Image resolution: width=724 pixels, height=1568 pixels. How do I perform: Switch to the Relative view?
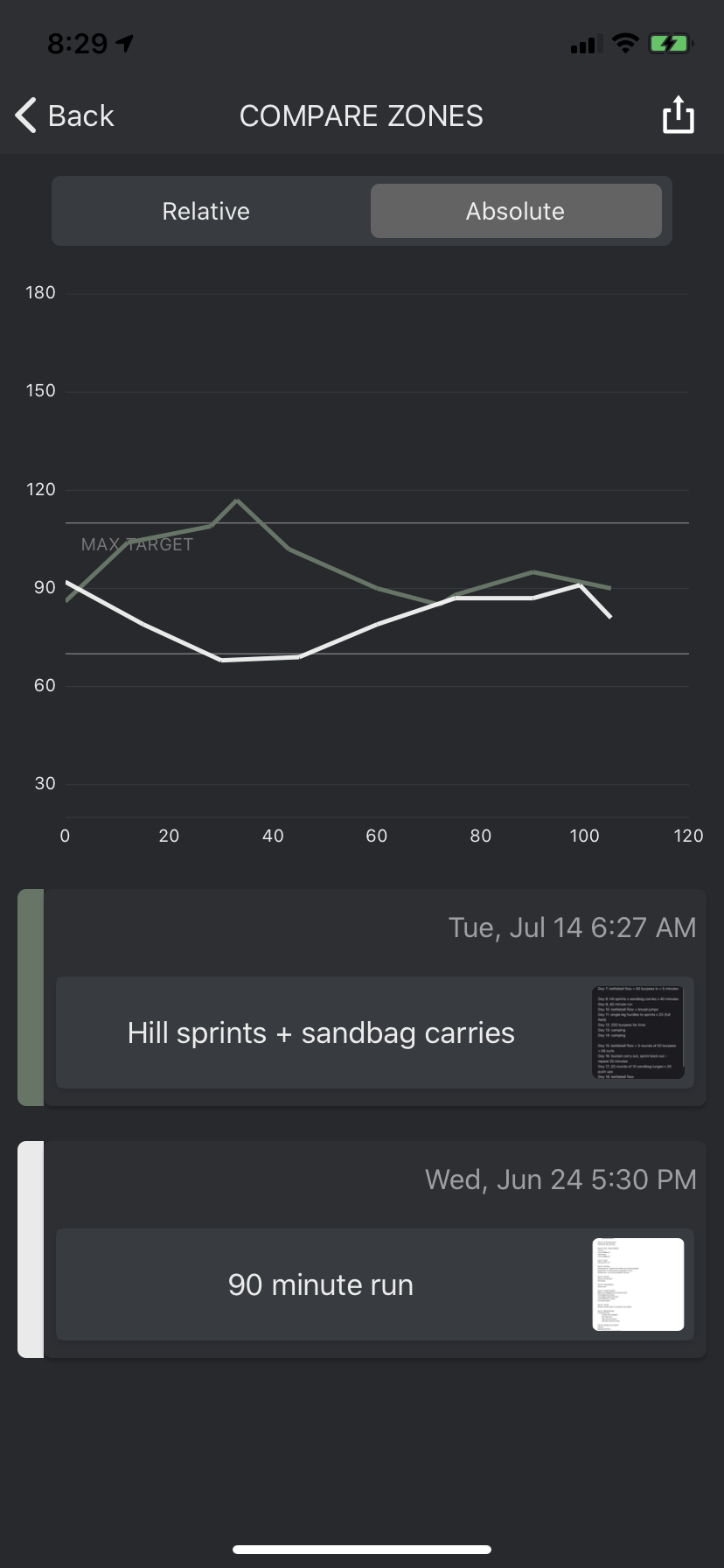[206, 211]
